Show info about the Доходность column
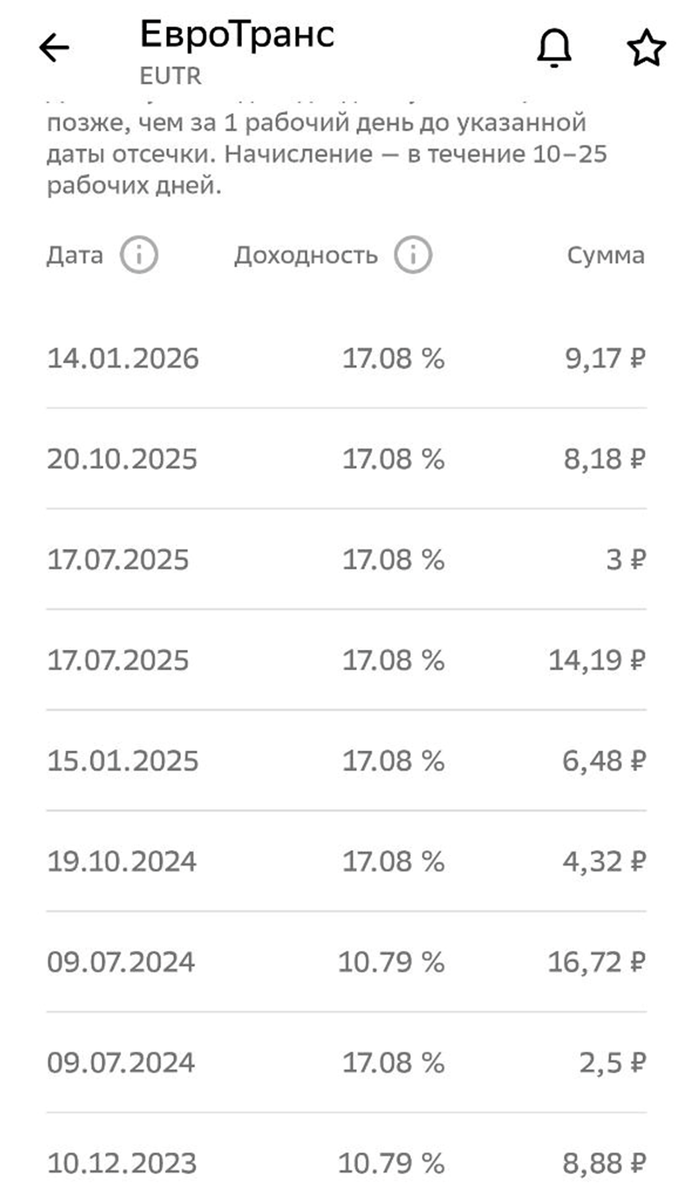The width and height of the screenshot is (684, 1200). 412,256
